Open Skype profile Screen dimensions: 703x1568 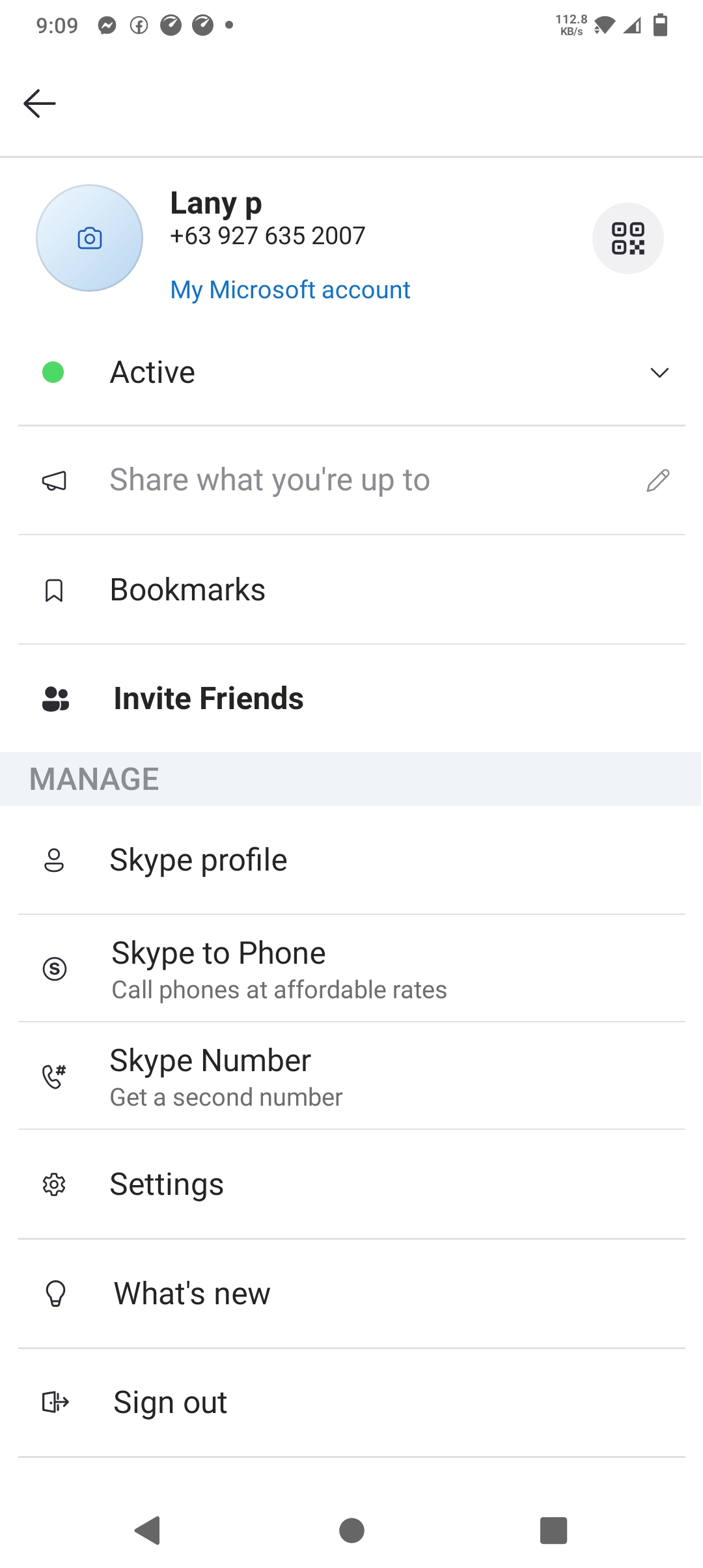351,860
